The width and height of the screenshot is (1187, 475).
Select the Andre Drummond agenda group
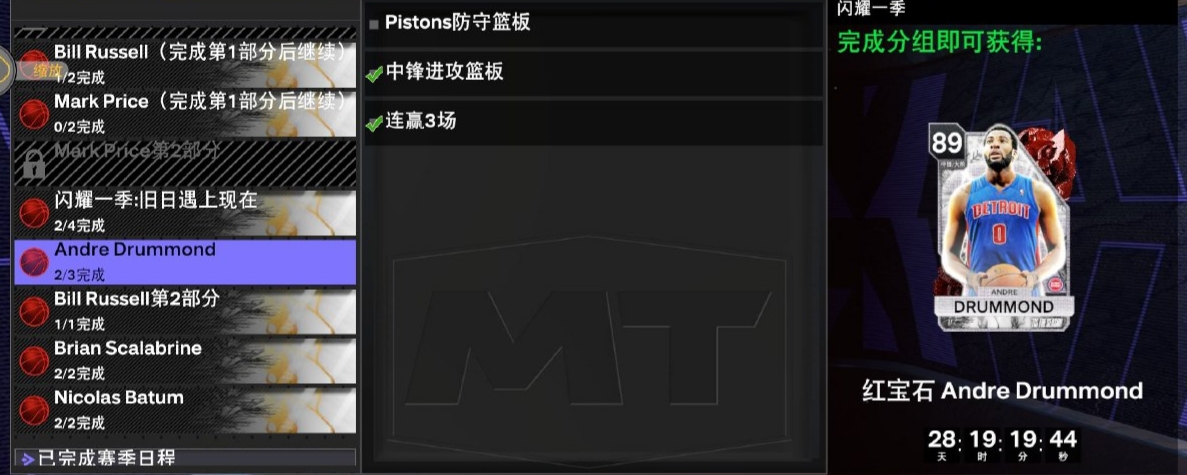click(x=190, y=260)
